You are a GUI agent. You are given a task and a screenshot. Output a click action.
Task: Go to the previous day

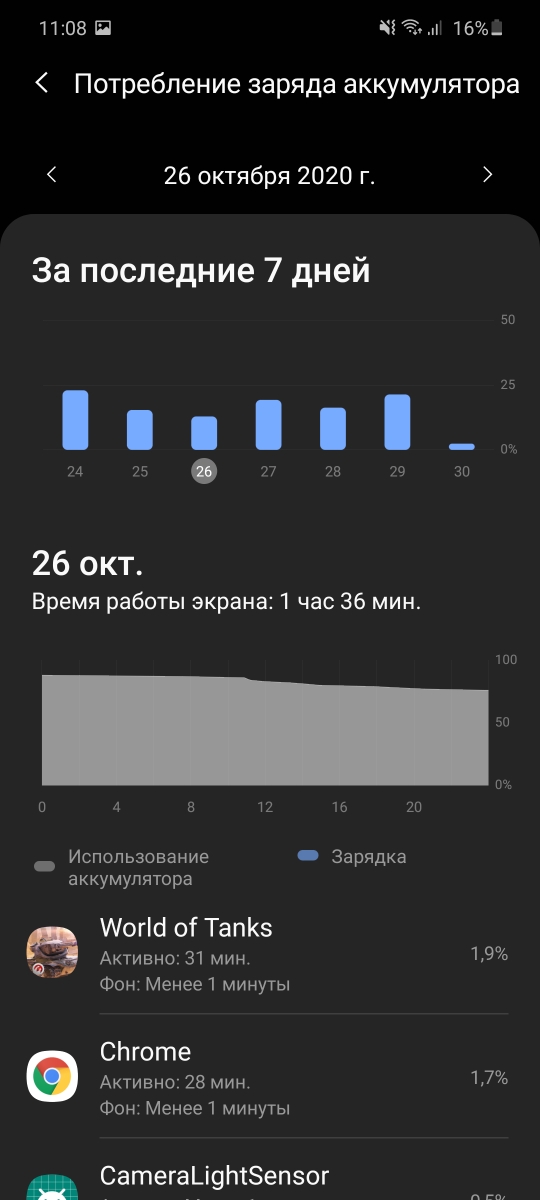tap(52, 175)
